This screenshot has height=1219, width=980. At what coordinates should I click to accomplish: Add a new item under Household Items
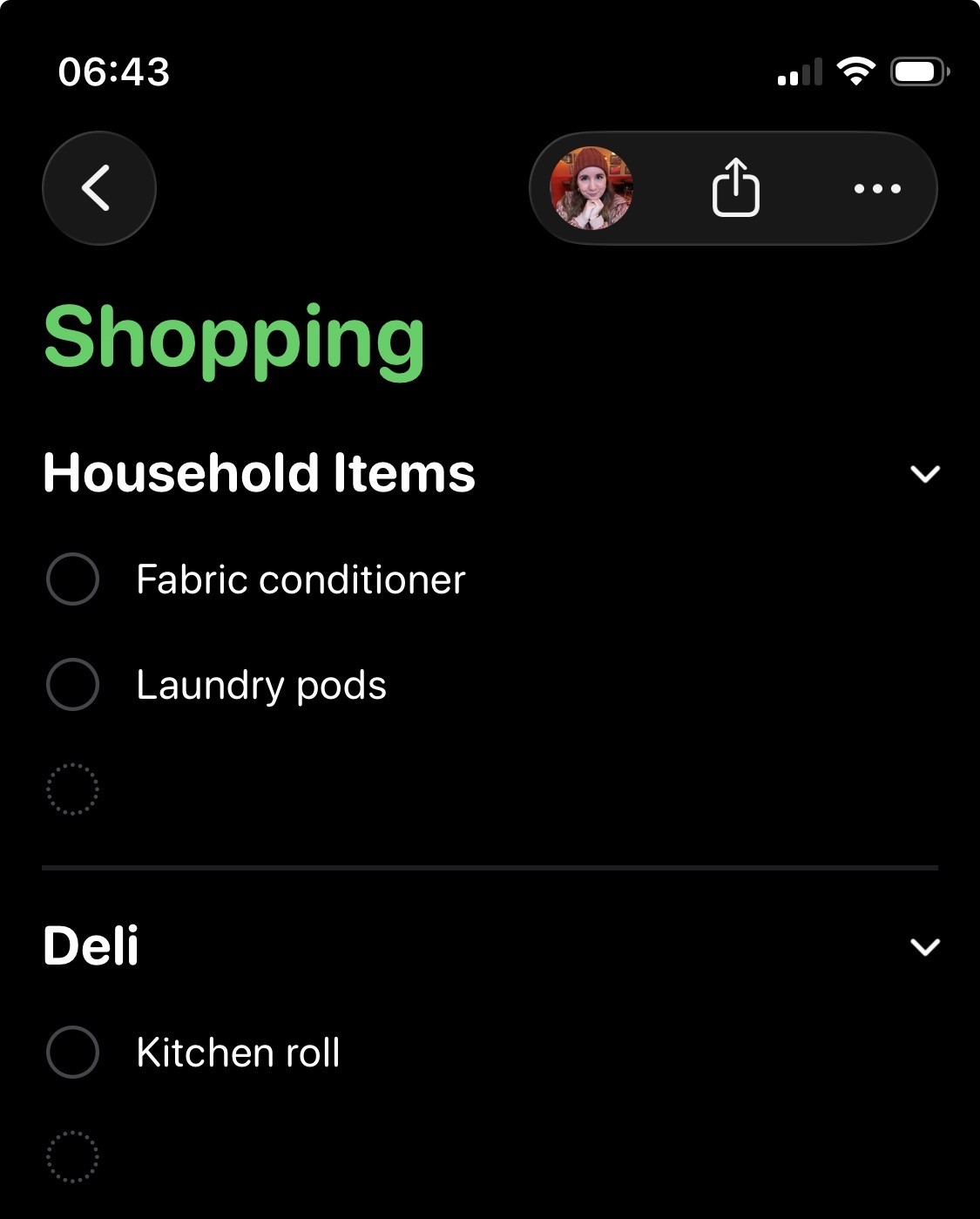[72, 789]
